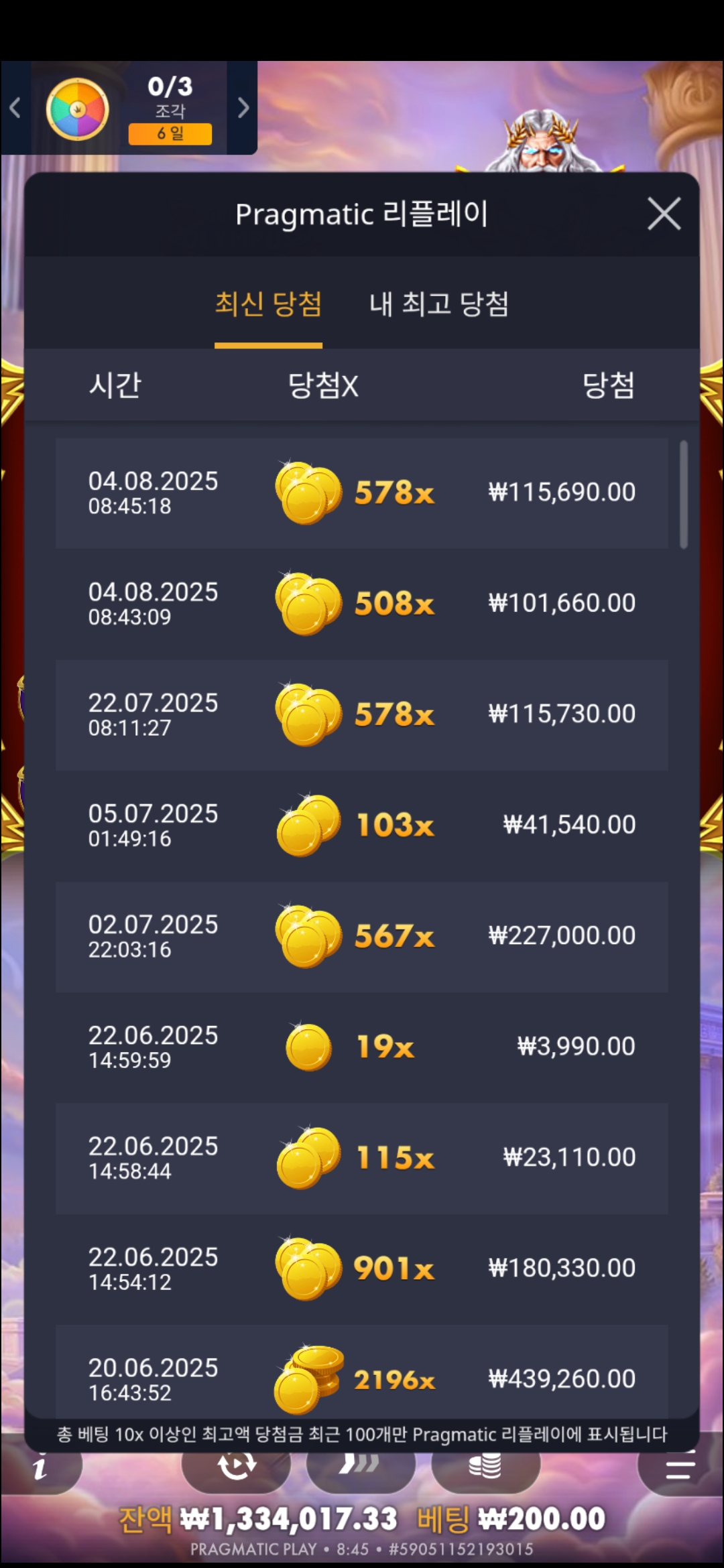The width and height of the screenshot is (724, 1568).
Task: Open the 567x replay worth ₩227,000.00
Action: [361, 936]
